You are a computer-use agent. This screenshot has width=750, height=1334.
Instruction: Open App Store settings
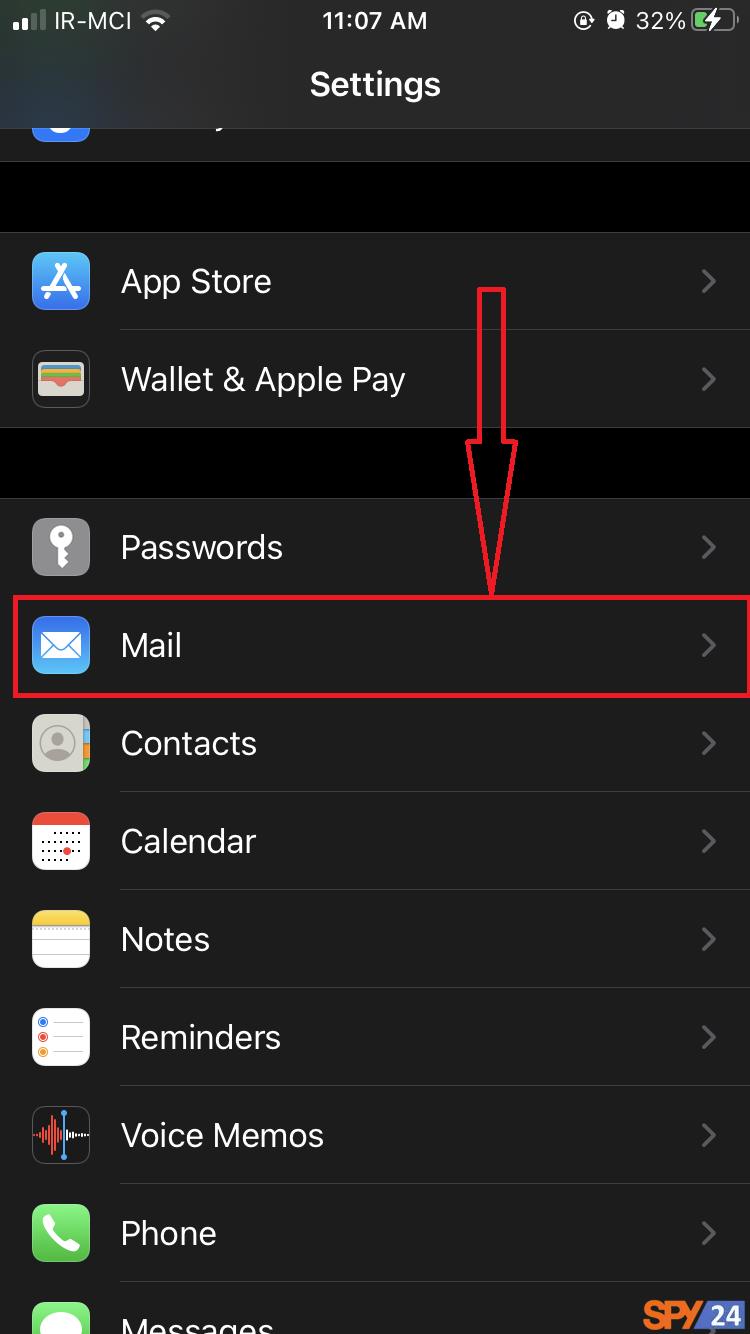(x=375, y=281)
